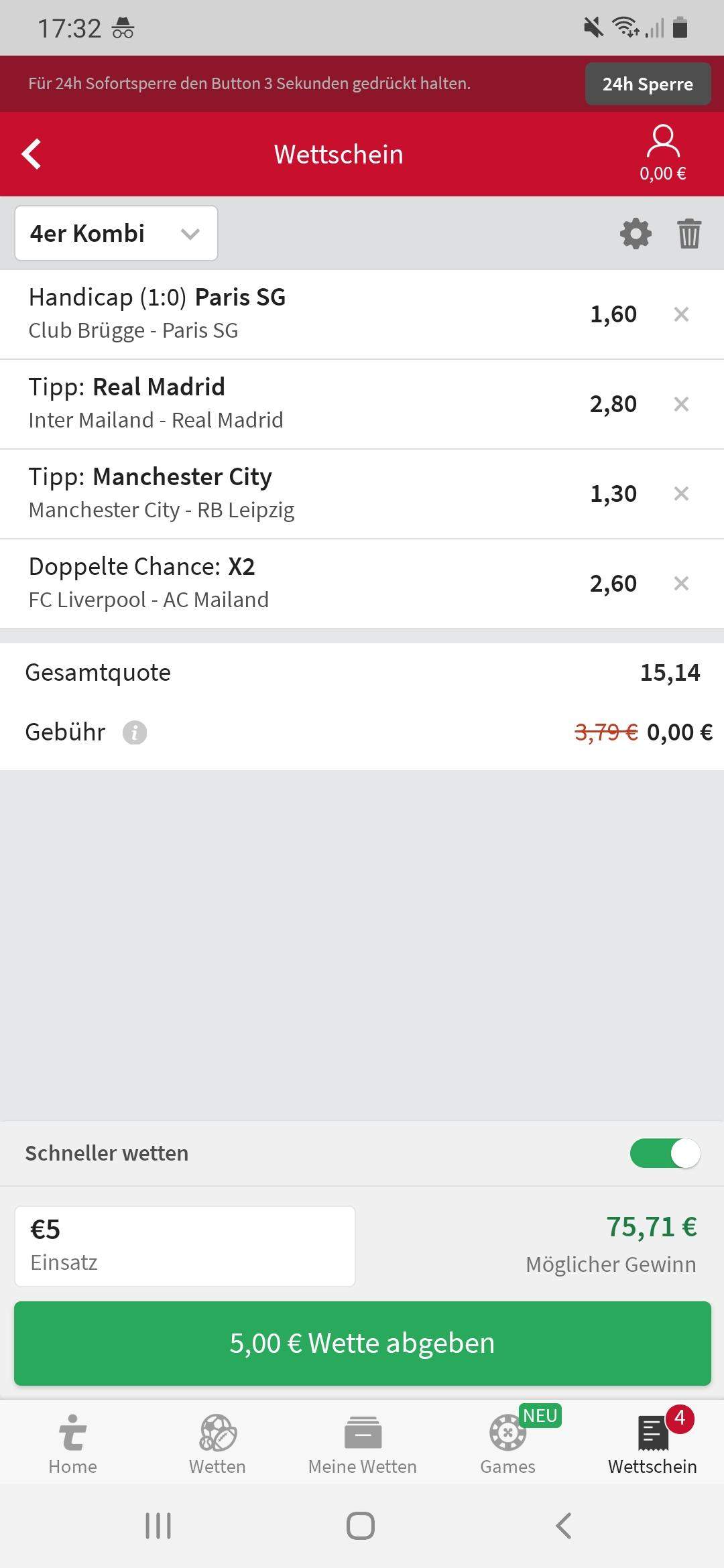Remove the Paris SG handicap bet

(x=681, y=313)
